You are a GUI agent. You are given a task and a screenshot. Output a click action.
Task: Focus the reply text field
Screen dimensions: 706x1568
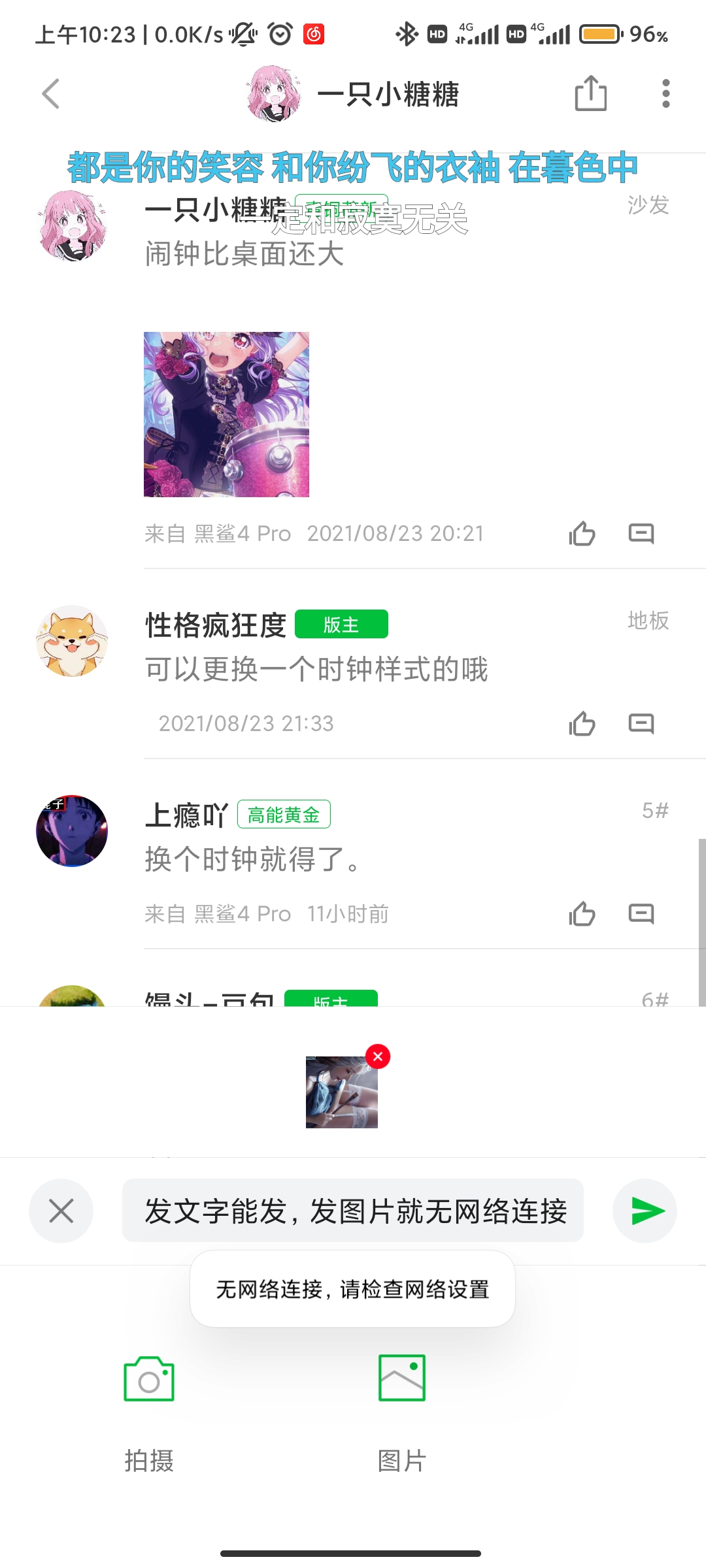[x=353, y=1211]
